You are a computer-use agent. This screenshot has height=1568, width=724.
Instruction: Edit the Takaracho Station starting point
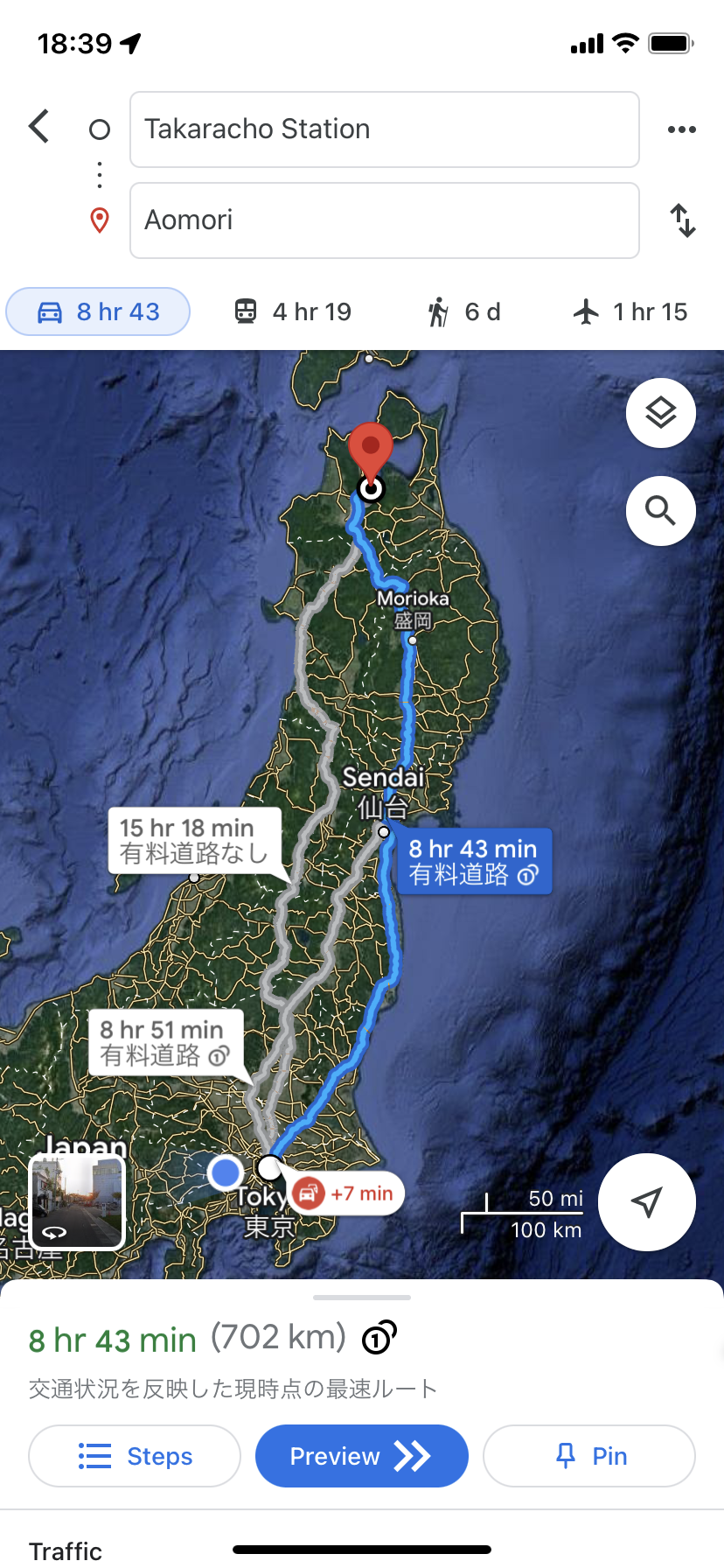(x=385, y=129)
